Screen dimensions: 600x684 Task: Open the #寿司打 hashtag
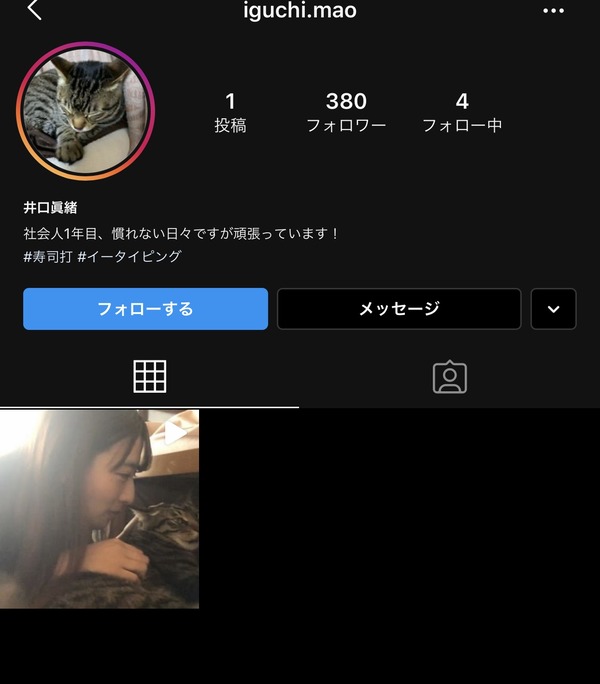tap(48, 256)
